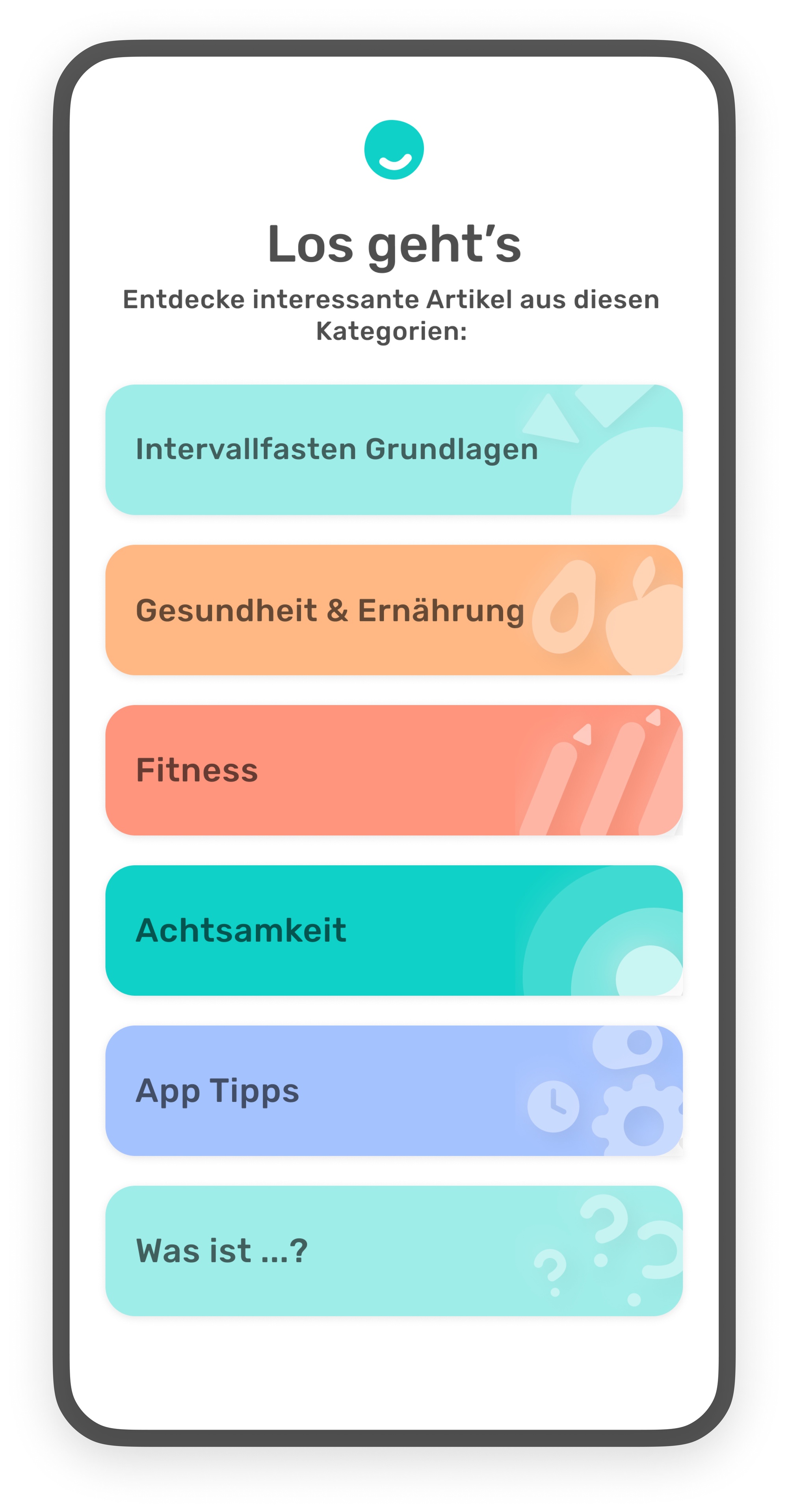Open the Intervallfasten Grundlagen category
Image resolution: width=788 pixels, height=1512 pixels.
(x=394, y=450)
